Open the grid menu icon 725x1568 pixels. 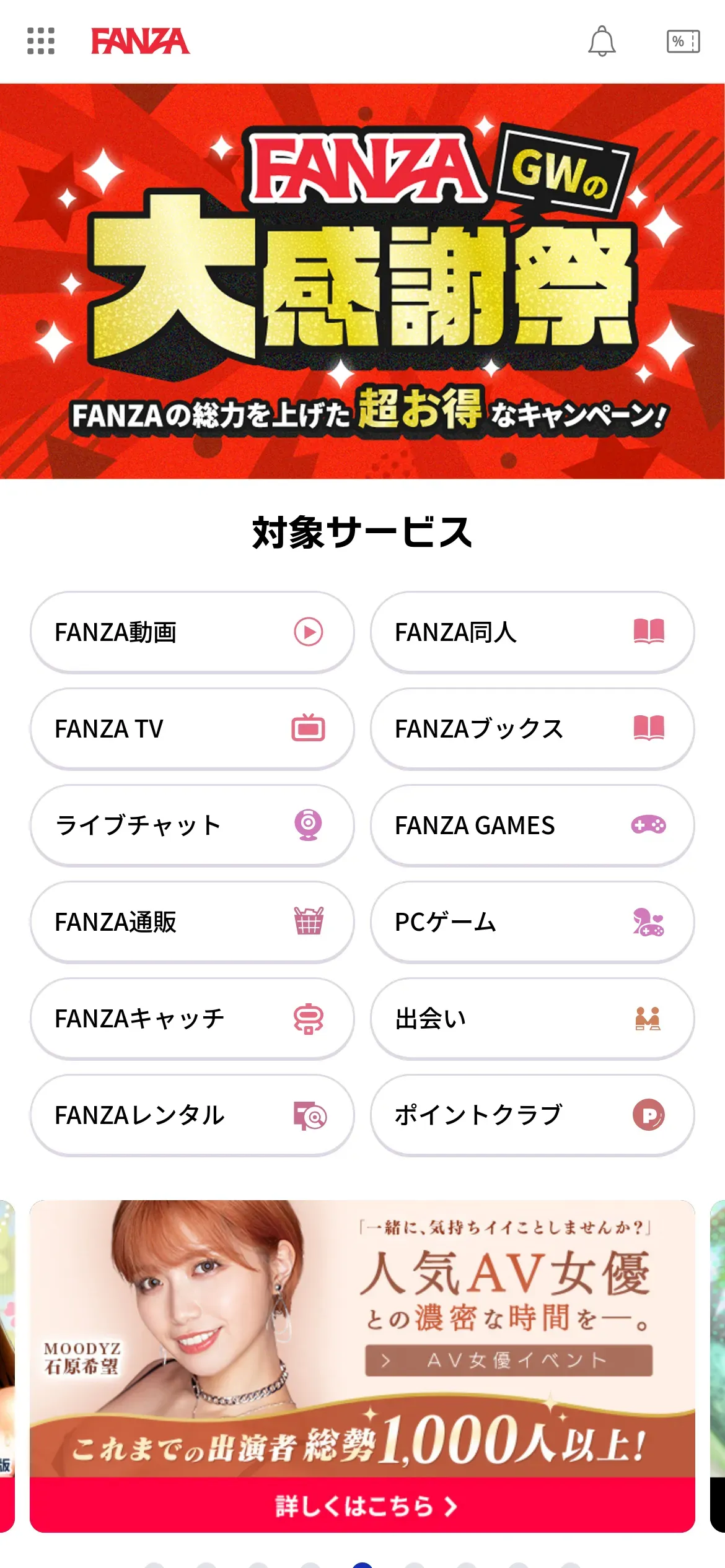pyautogui.click(x=41, y=41)
